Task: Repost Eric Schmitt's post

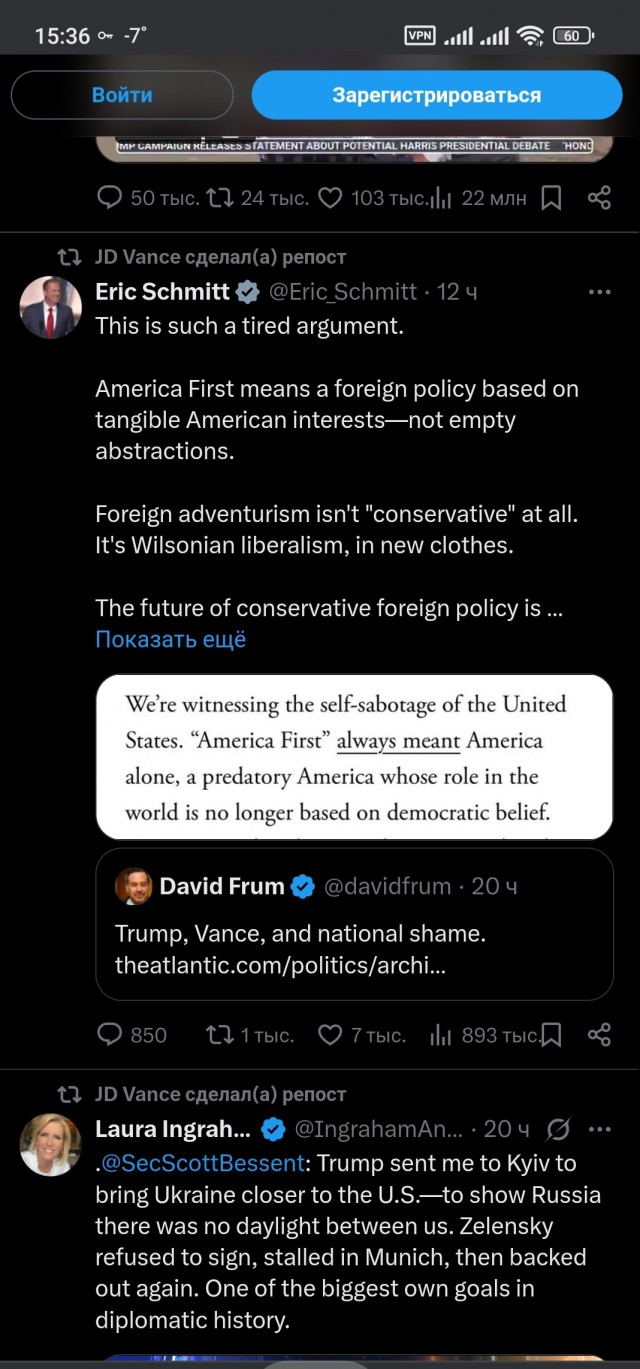Action: 216,1035
